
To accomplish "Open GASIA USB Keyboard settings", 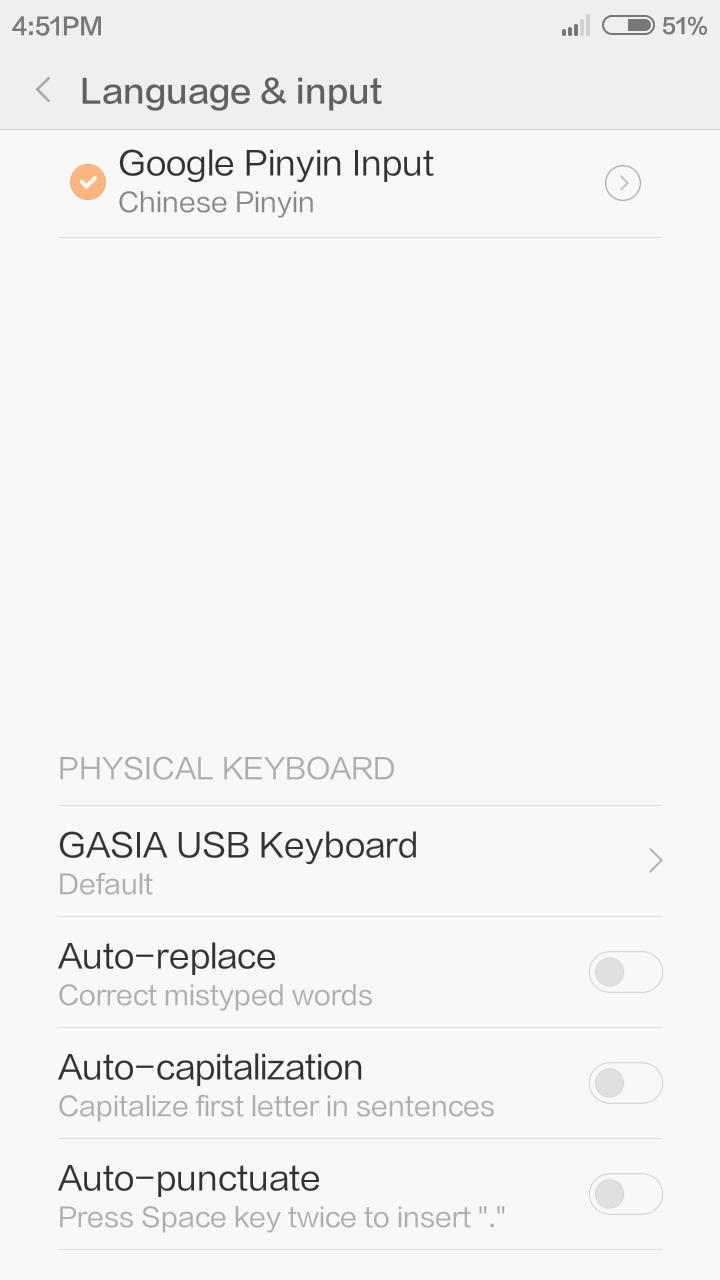I will click(x=238, y=845).
